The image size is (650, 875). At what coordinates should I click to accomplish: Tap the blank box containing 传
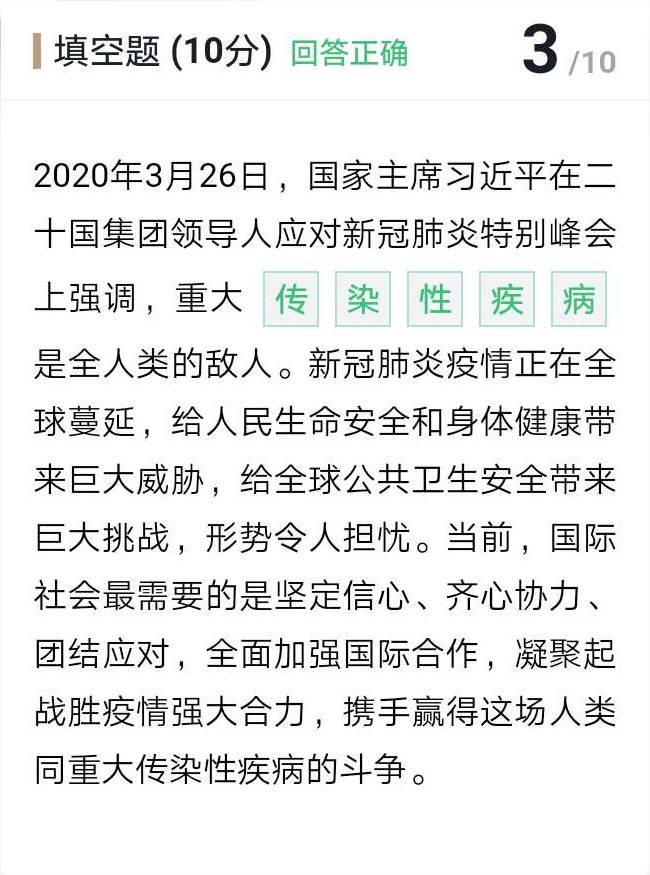pyautogui.click(x=291, y=298)
